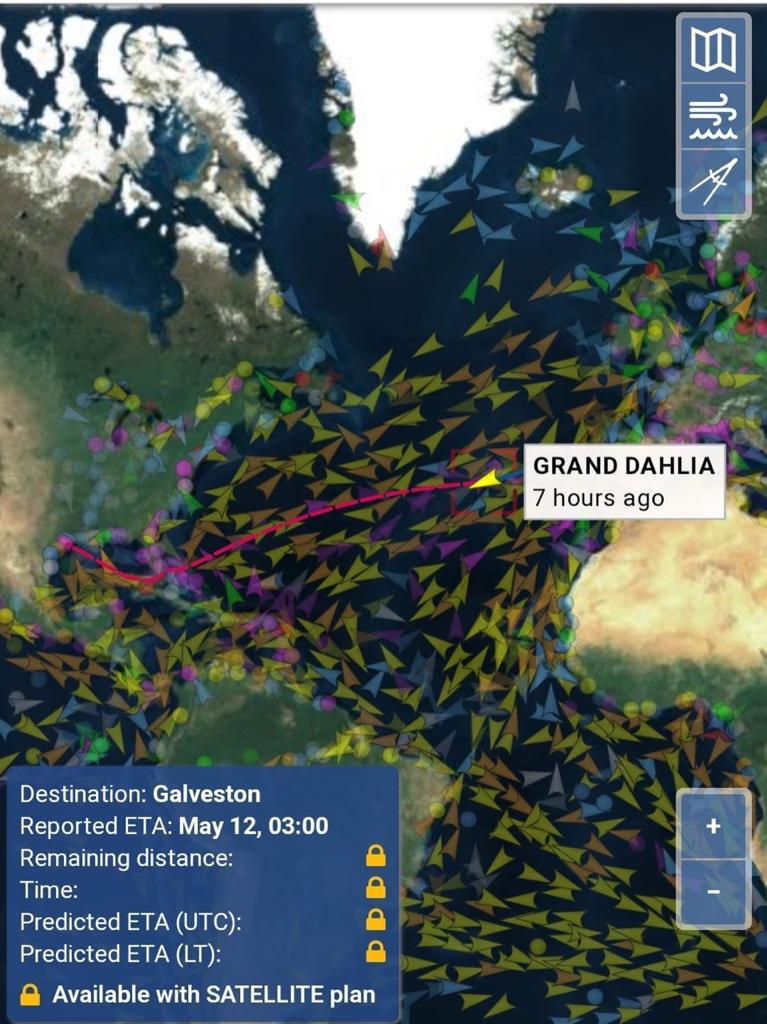Open the distance measuring compass tool
This screenshot has height=1024, width=767.
click(713, 181)
